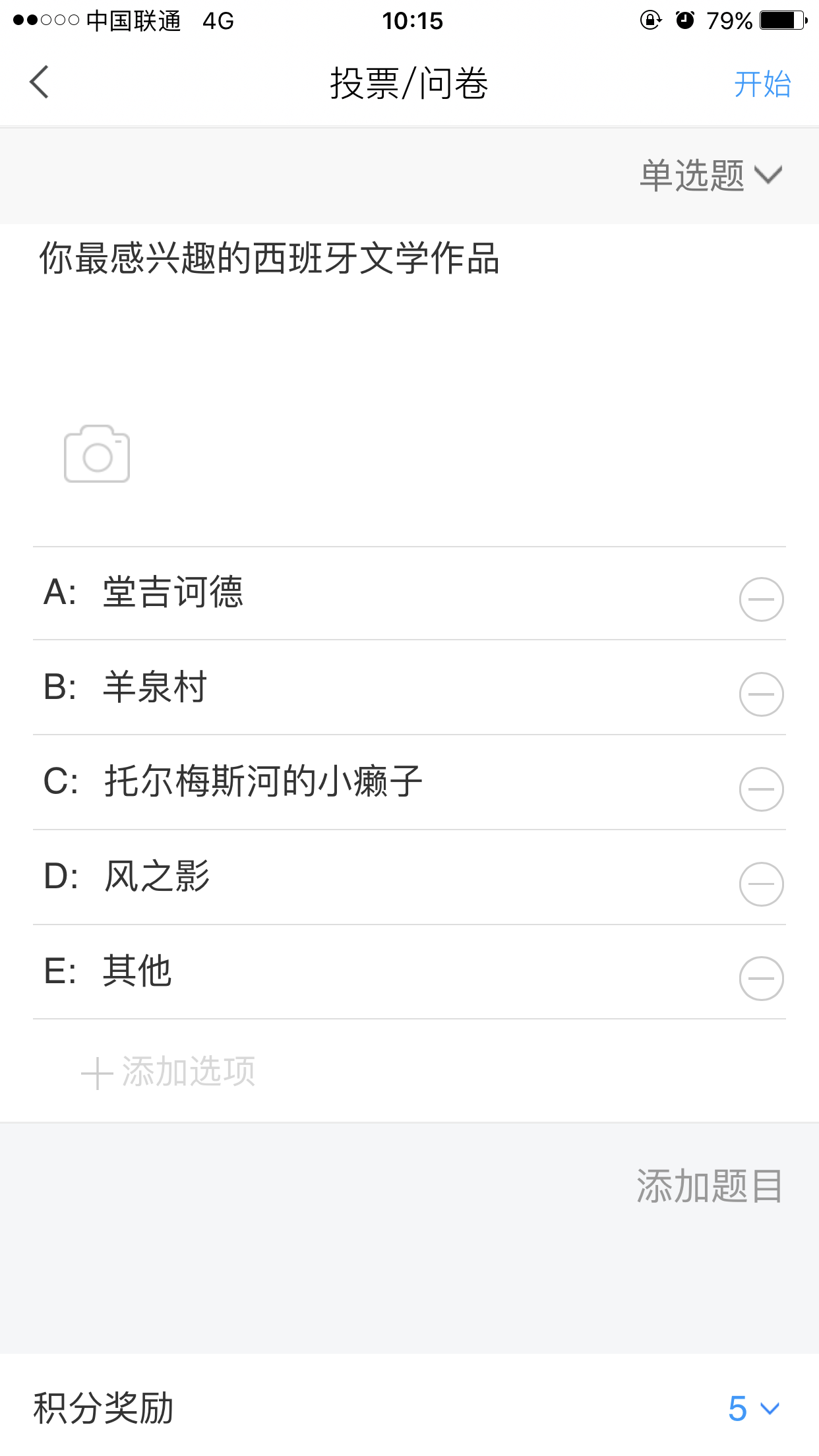The image size is (819, 1456).
Task: Go back using the top-left arrow
Action: pos(40,83)
